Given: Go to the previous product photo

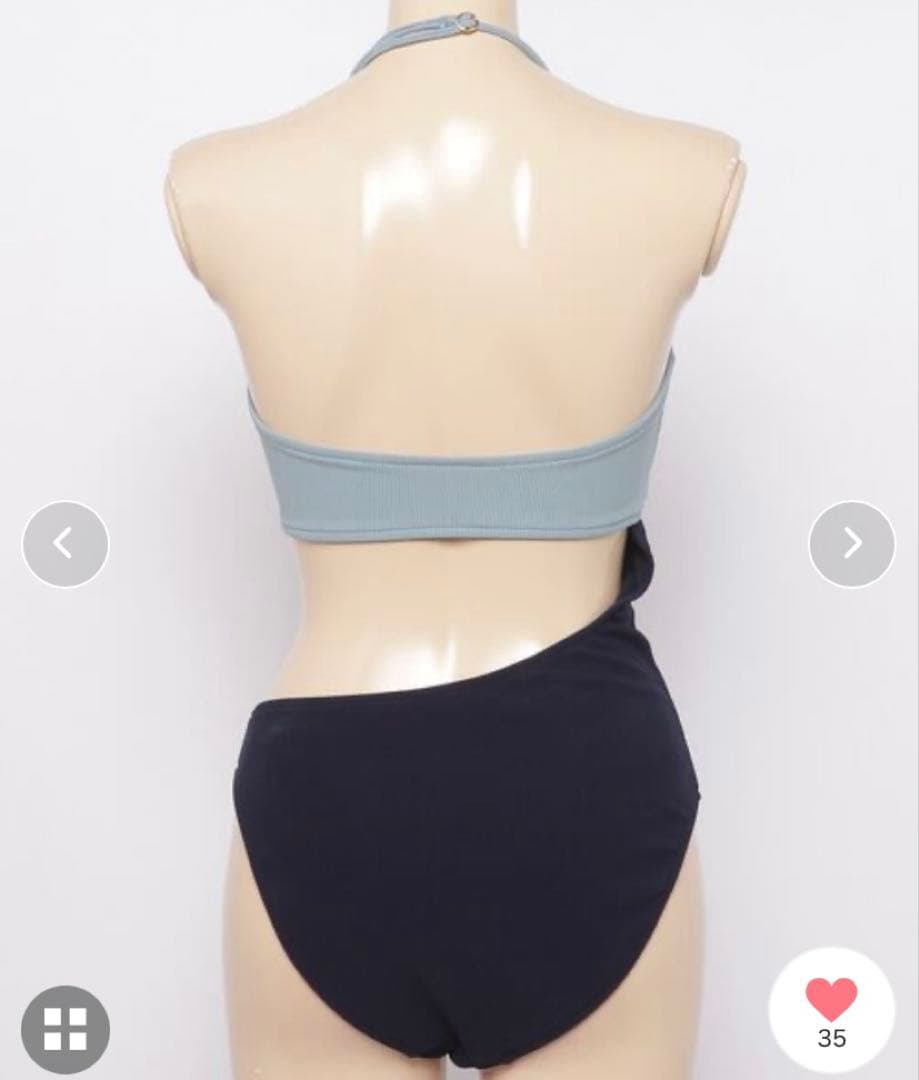Looking at the screenshot, I should point(65,544).
